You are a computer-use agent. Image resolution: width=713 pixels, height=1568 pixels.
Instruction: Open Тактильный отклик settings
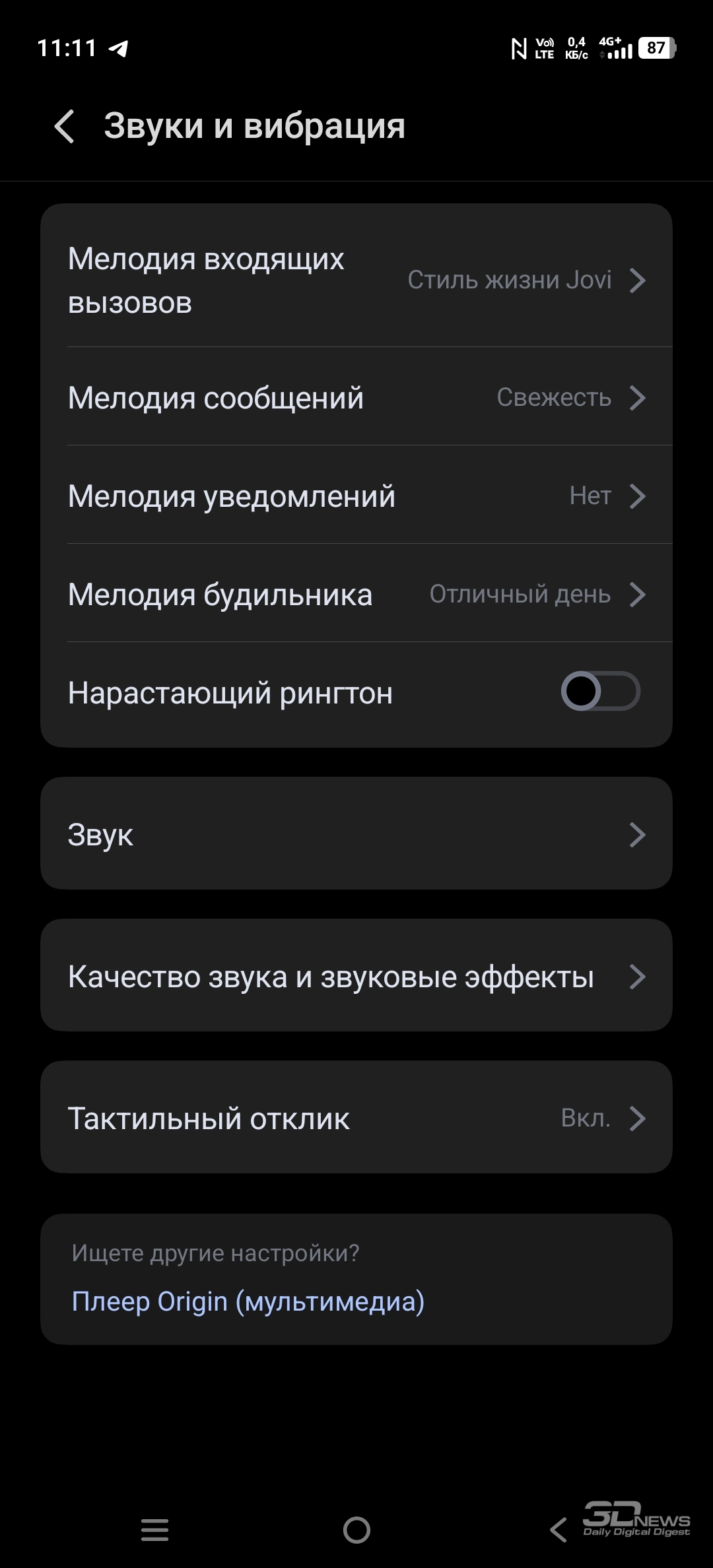(356, 1118)
